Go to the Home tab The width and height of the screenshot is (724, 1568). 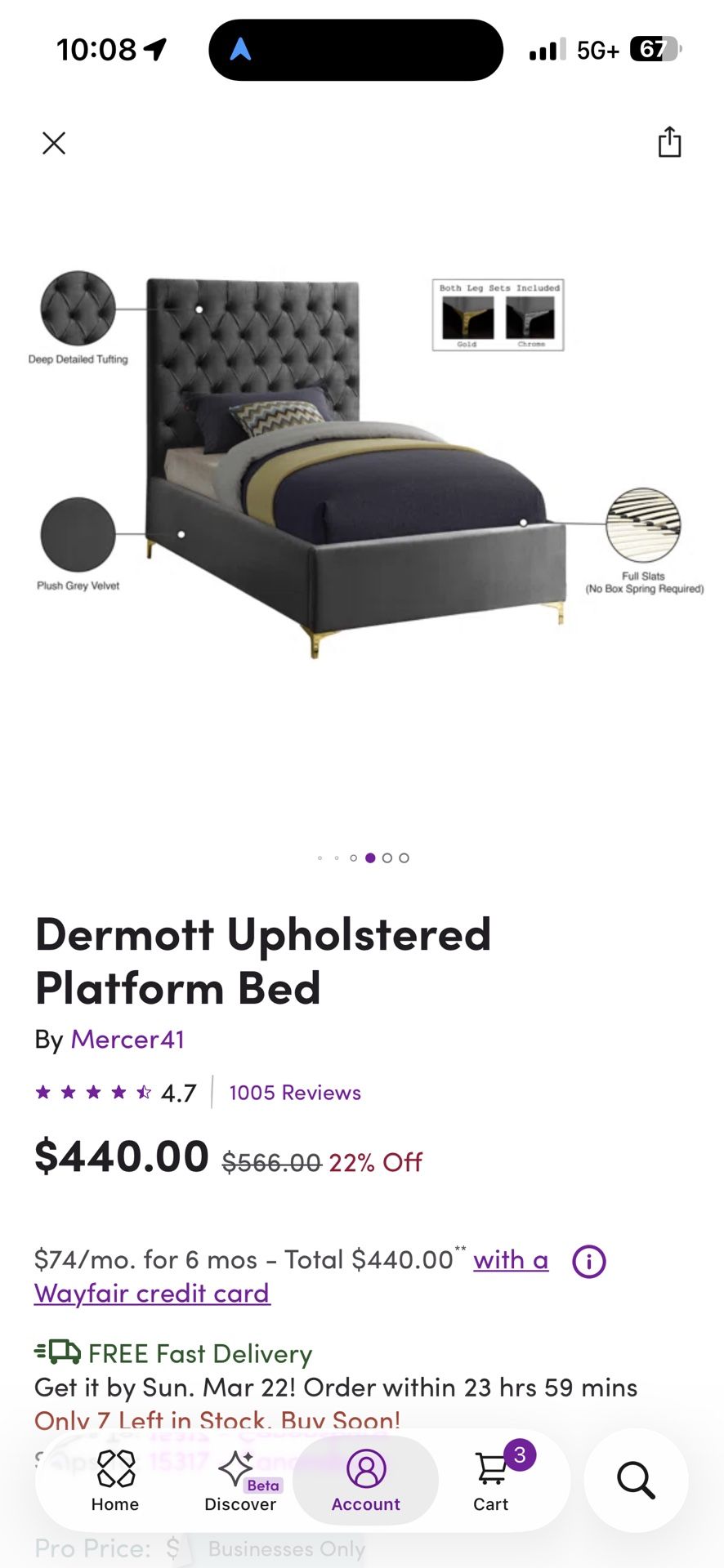point(115,1480)
